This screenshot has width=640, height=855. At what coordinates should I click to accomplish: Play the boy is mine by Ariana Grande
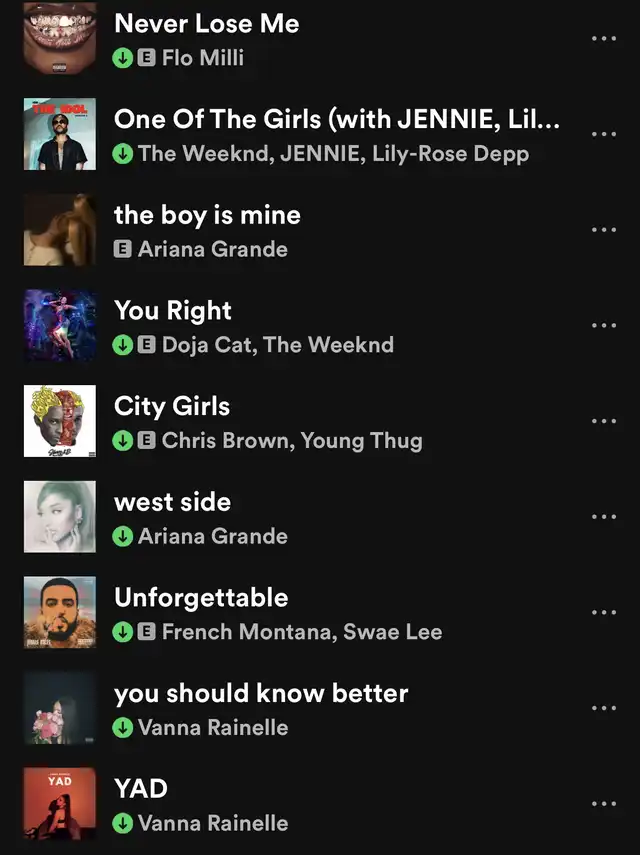pyautogui.click(x=207, y=215)
